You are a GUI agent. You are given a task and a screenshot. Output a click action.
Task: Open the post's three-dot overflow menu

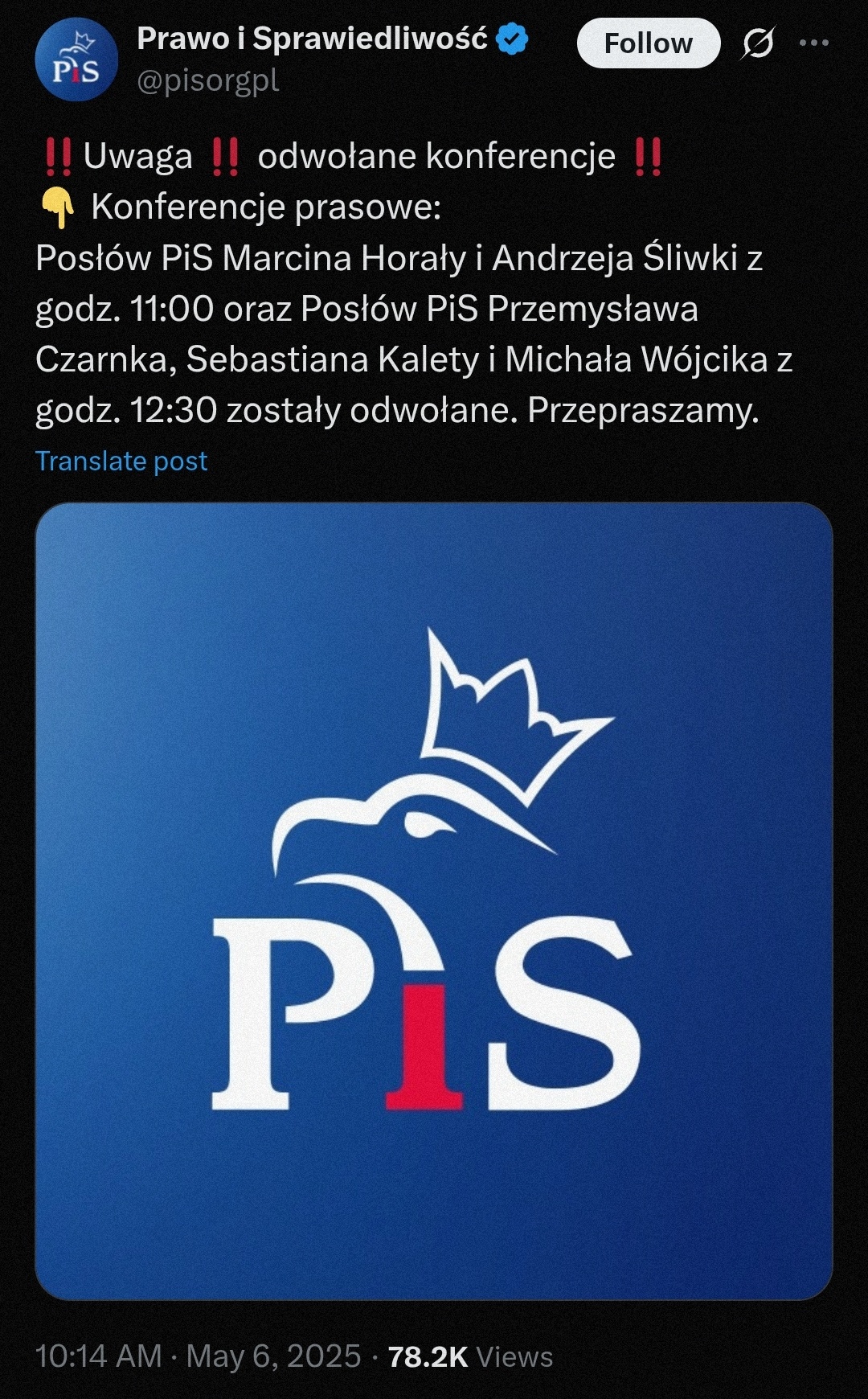click(x=814, y=43)
